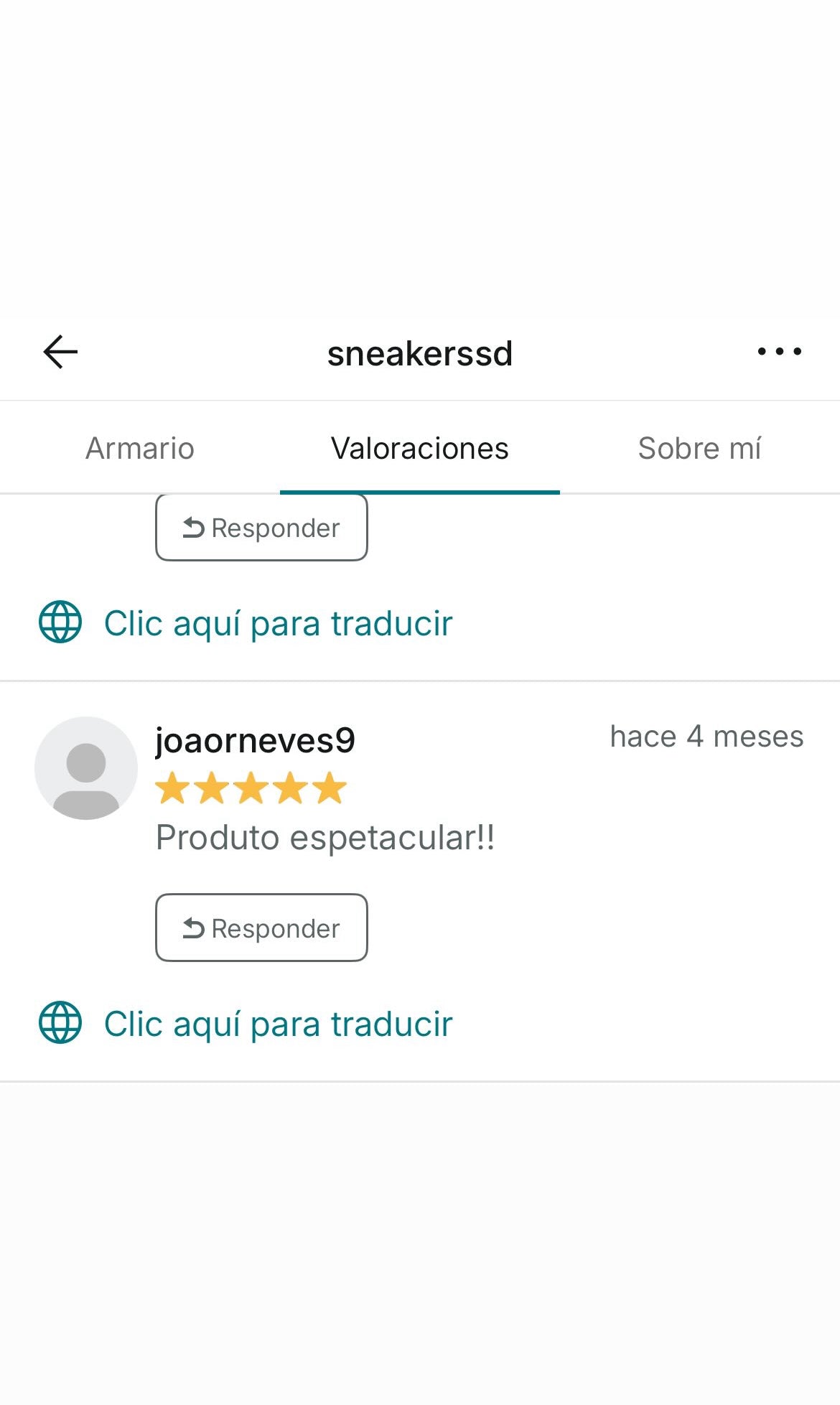Open the Sobre mí tab
Image resolution: width=840 pixels, height=1405 pixels.
coord(699,449)
